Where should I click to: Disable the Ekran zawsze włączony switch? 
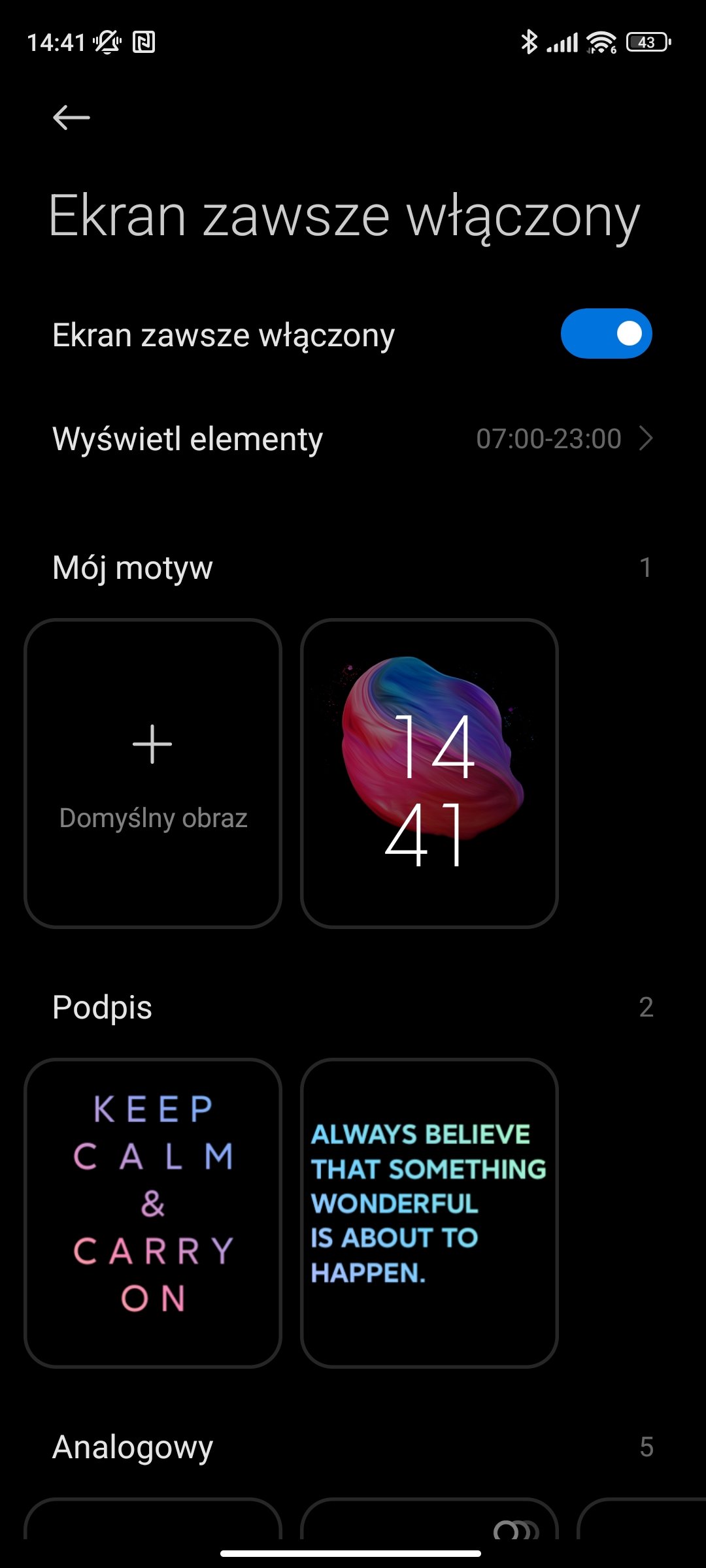click(x=606, y=334)
